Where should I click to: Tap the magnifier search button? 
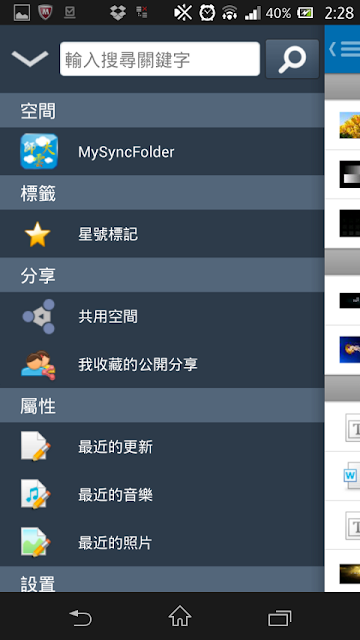click(x=292, y=59)
